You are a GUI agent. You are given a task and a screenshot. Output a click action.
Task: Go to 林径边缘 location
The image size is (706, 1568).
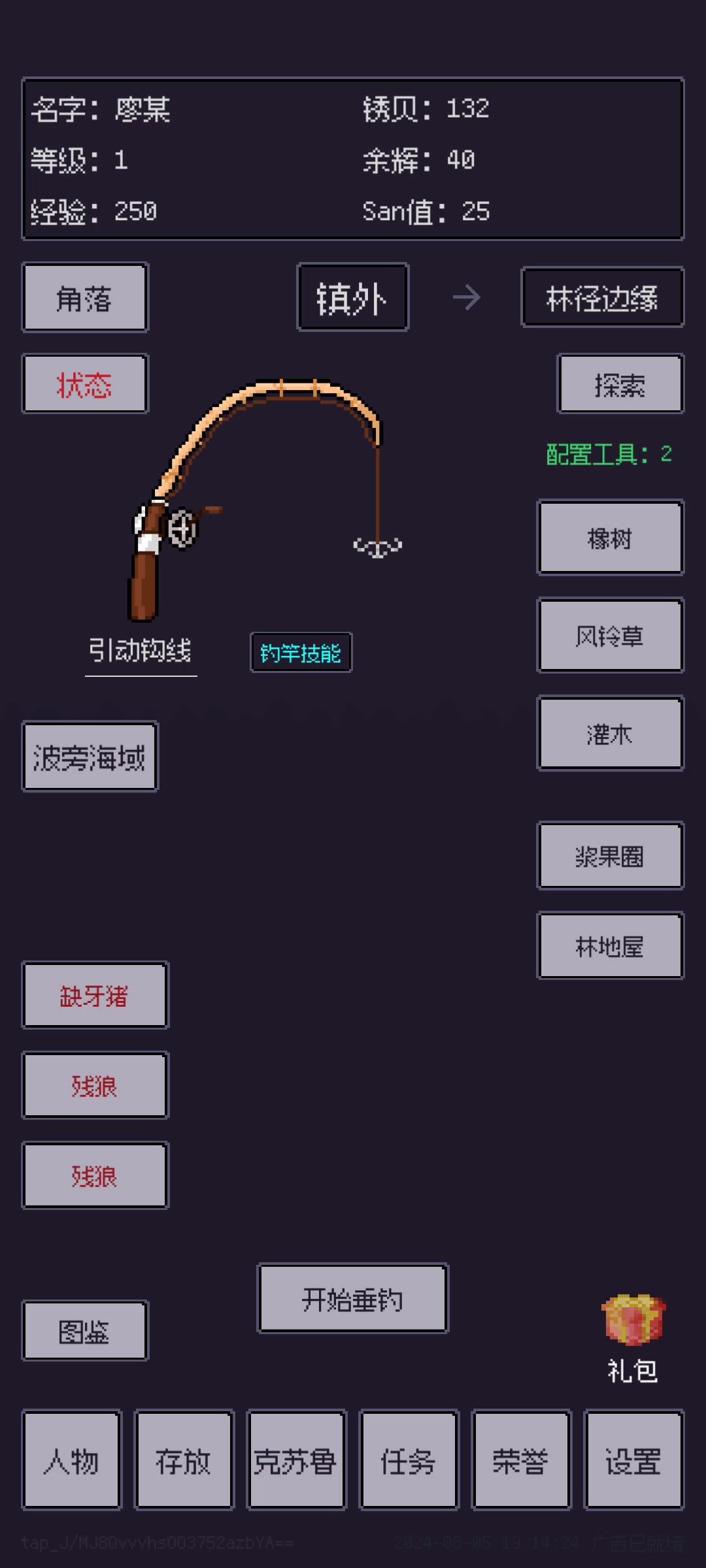[602, 298]
